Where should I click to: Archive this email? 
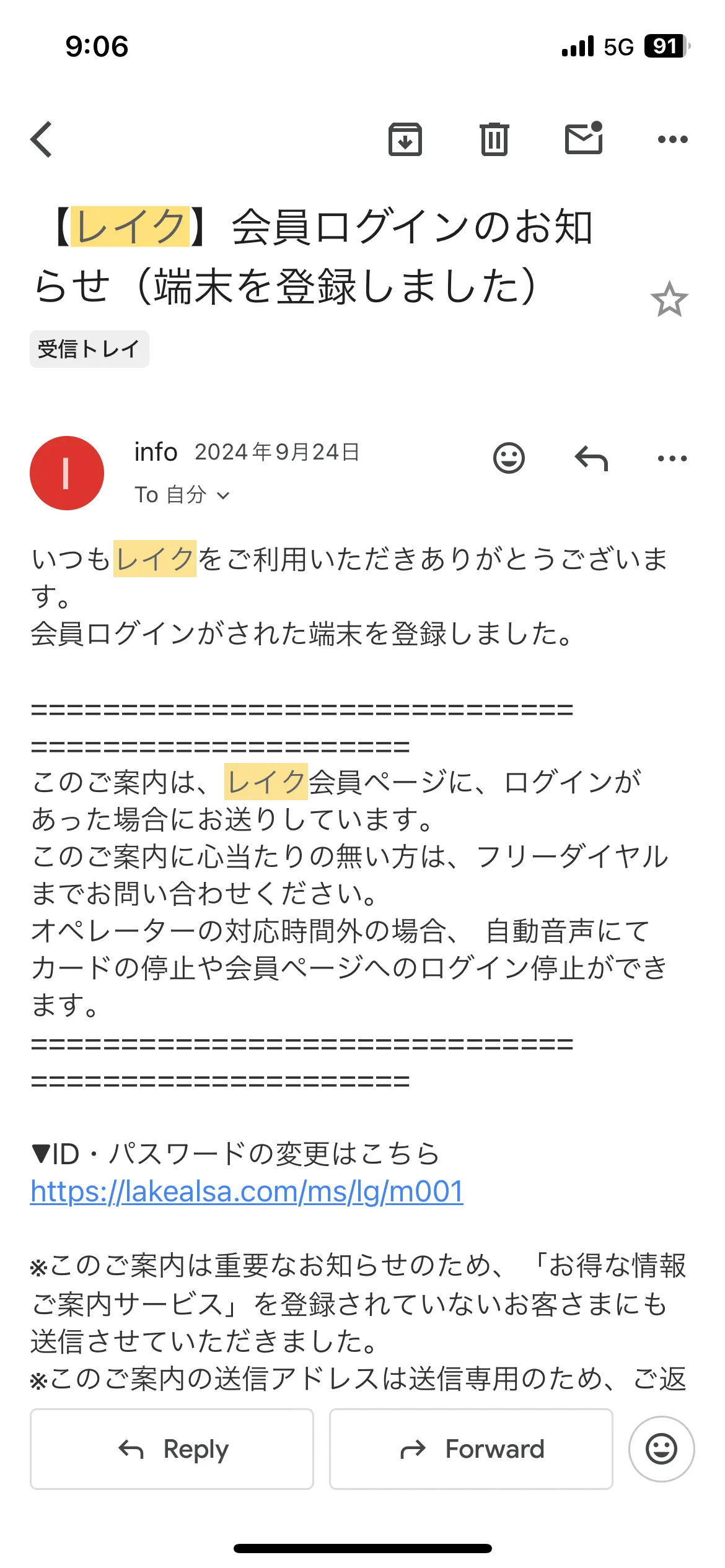click(405, 139)
